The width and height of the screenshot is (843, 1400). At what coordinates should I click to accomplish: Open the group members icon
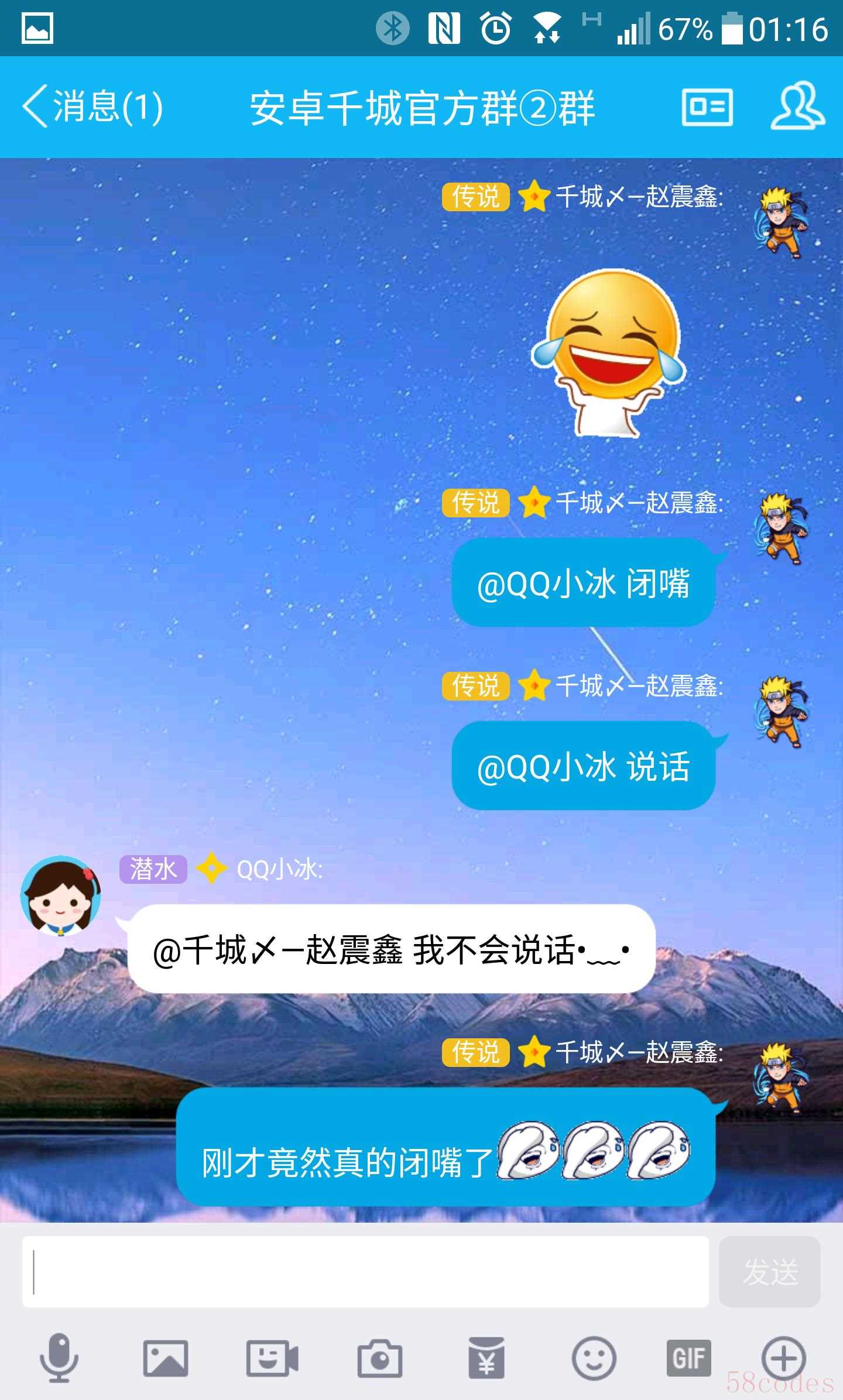(x=797, y=106)
